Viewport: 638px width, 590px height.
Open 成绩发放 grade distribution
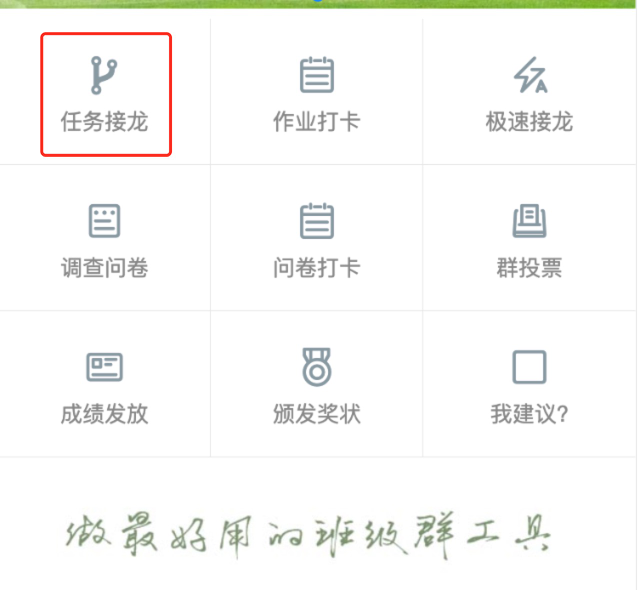click(x=105, y=386)
